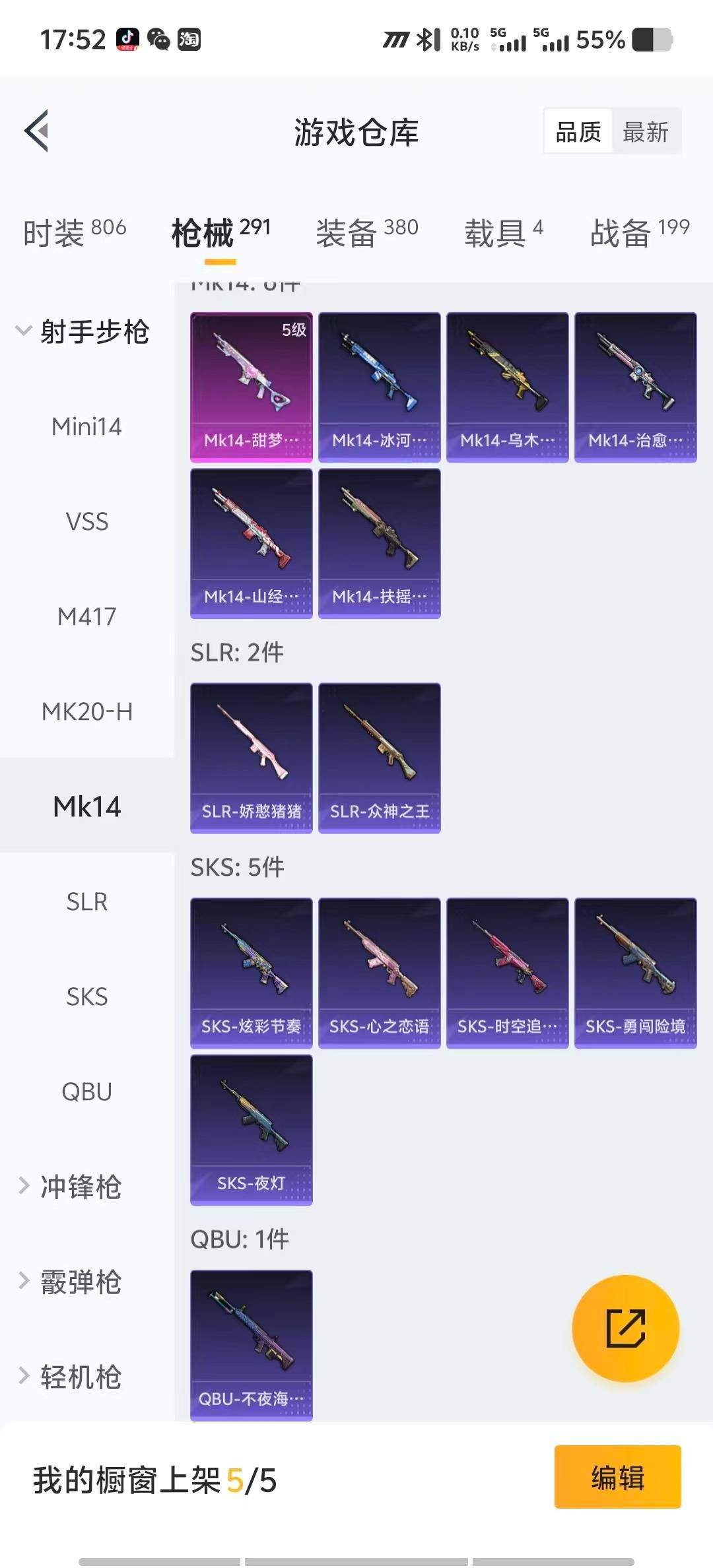713x1568 pixels.
Task: Switch sorting to 品质
Action: [576, 131]
